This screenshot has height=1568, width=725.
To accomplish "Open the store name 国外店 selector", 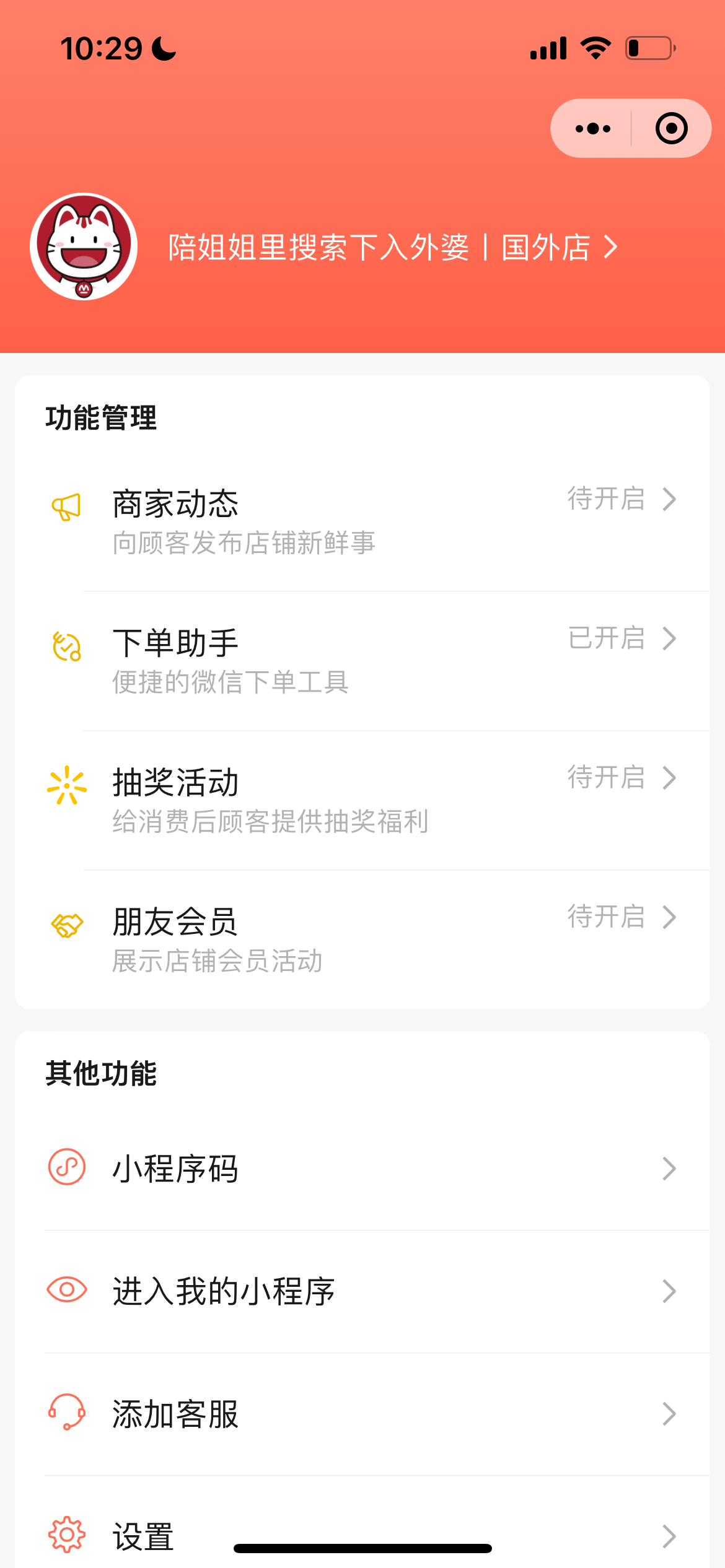I will (393, 248).
